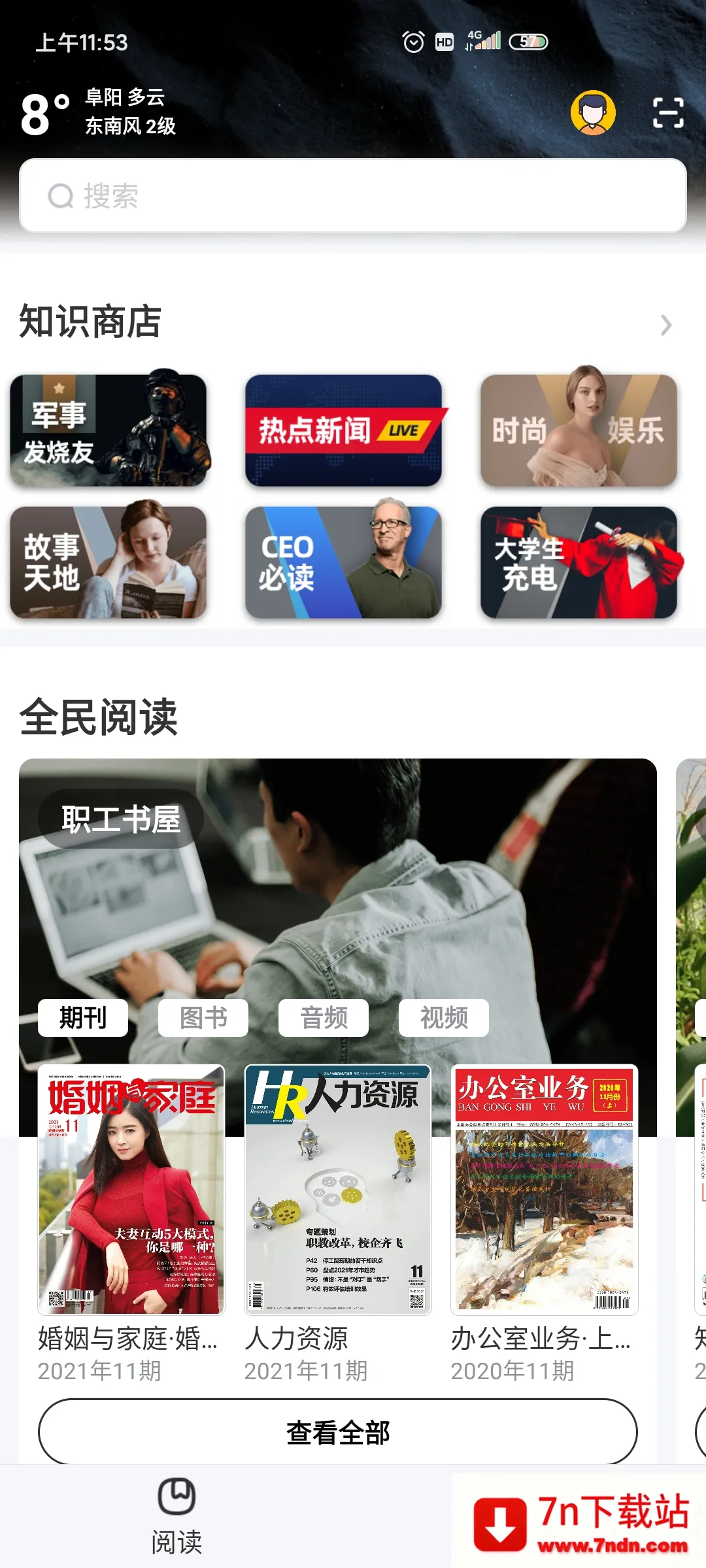Select the 期刊 tab
Viewport: 706px width, 1568px height.
(x=83, y=1017)
